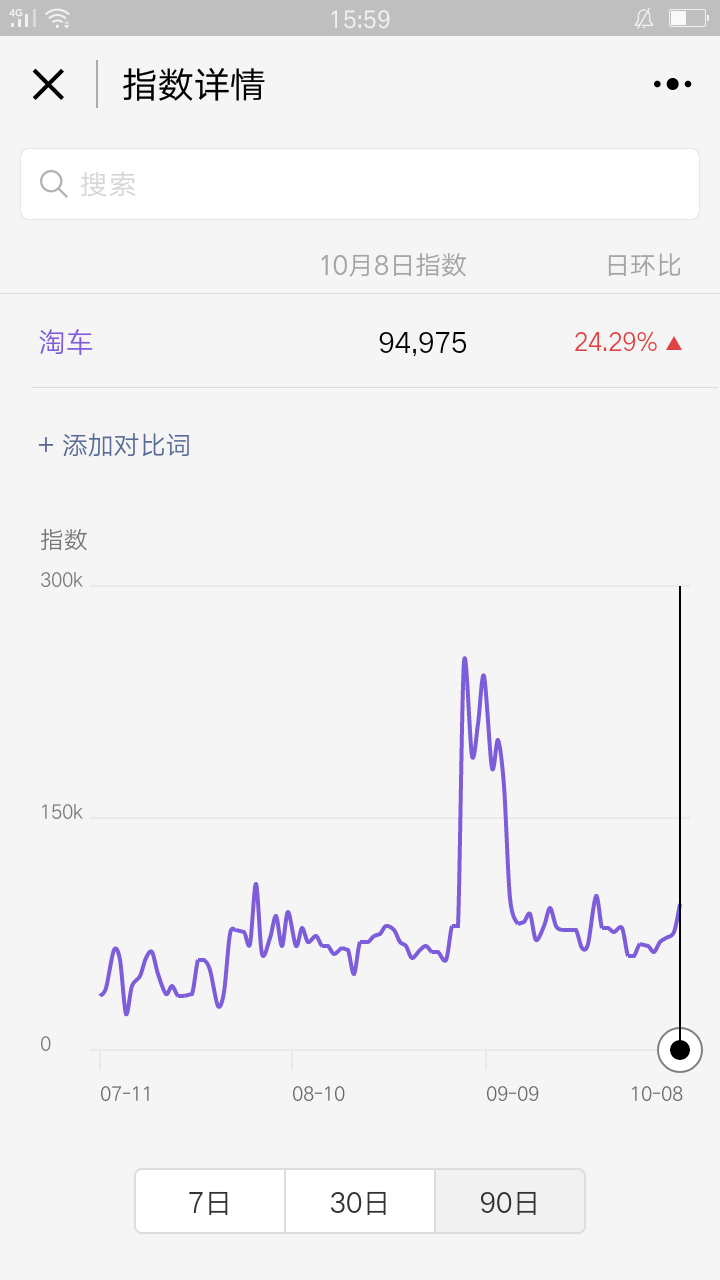Viewport: 720px width, 1280px height.
Task: Select the 90日 range
Action: (510, 1201)
